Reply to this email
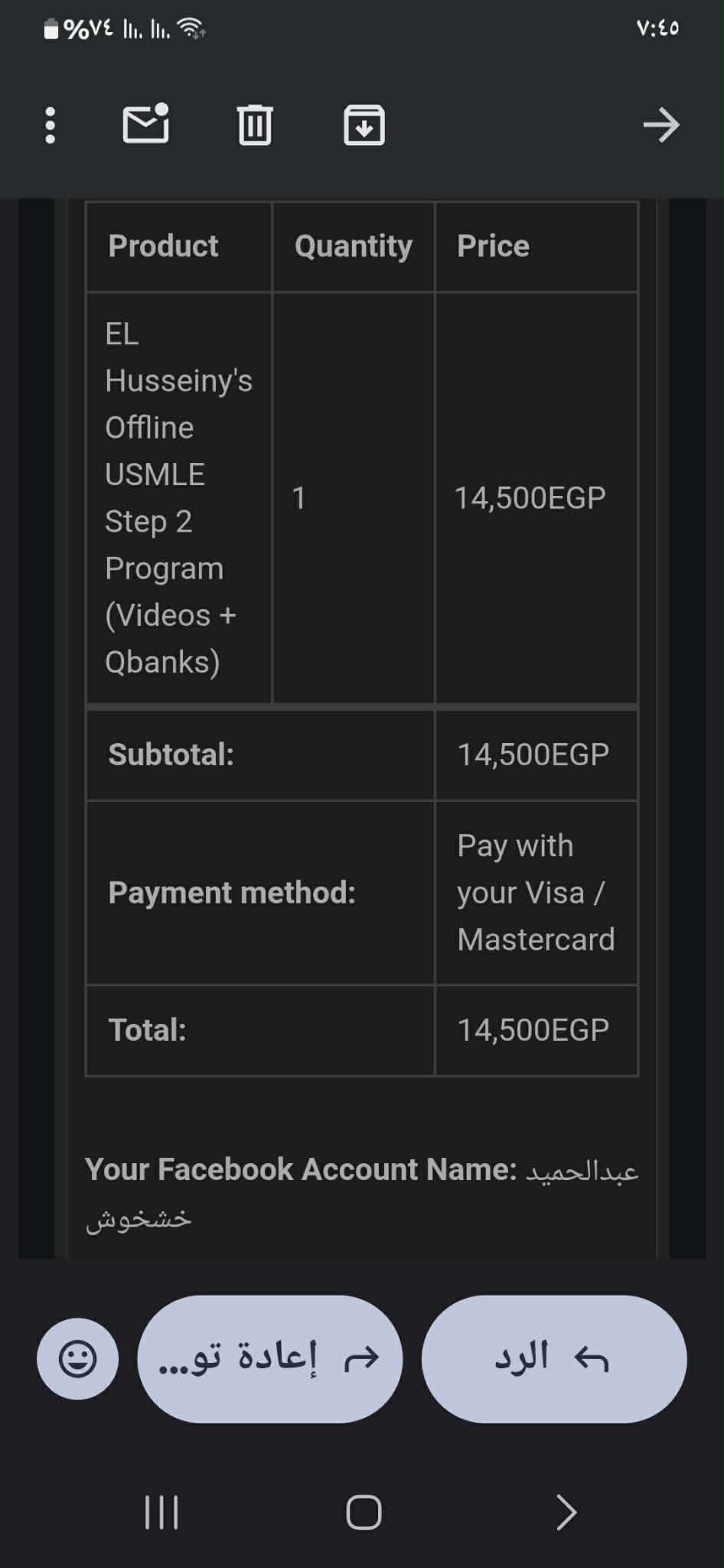Viewport: 724px width, 1568px height. pos(553,1358)
